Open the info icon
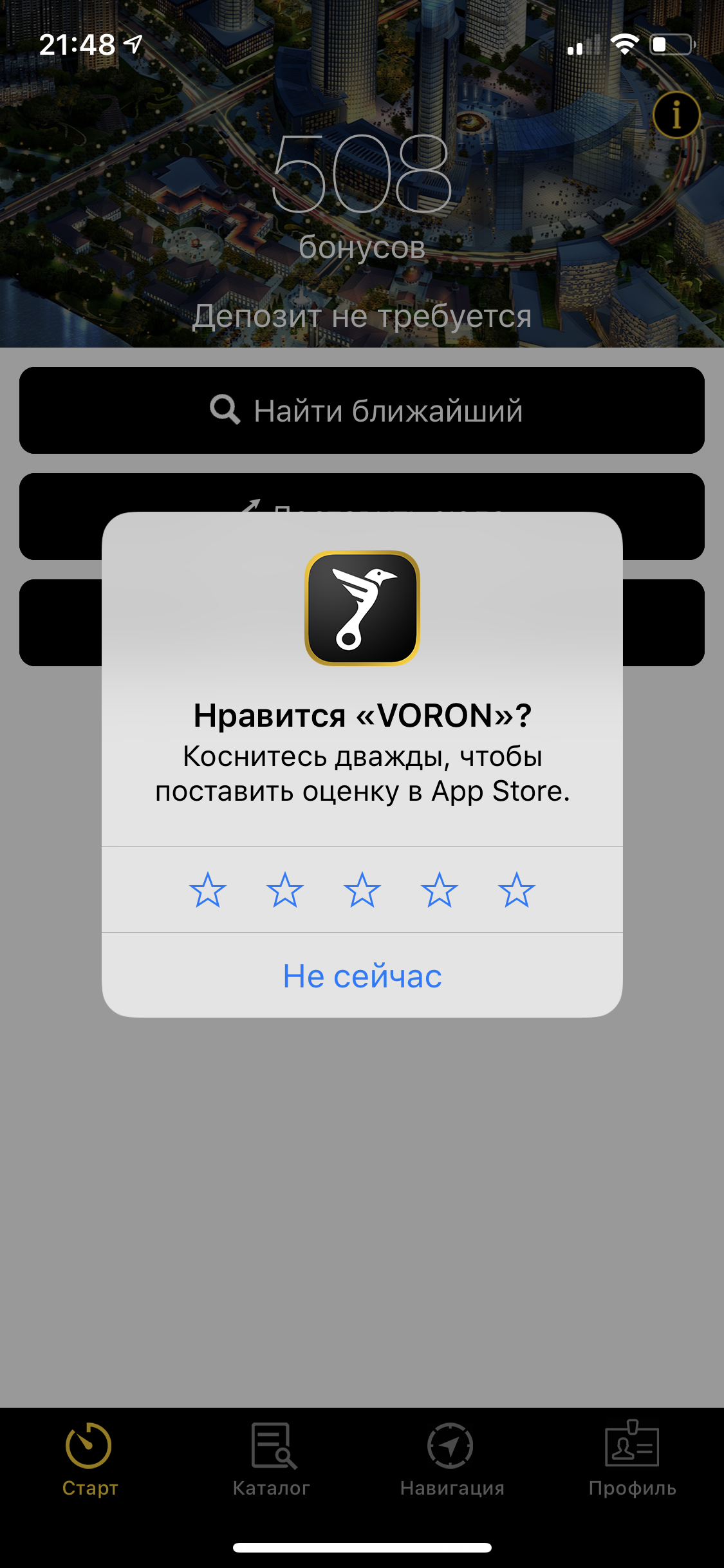This screenshot has height=1568, width=724. (x=676, y=115)
